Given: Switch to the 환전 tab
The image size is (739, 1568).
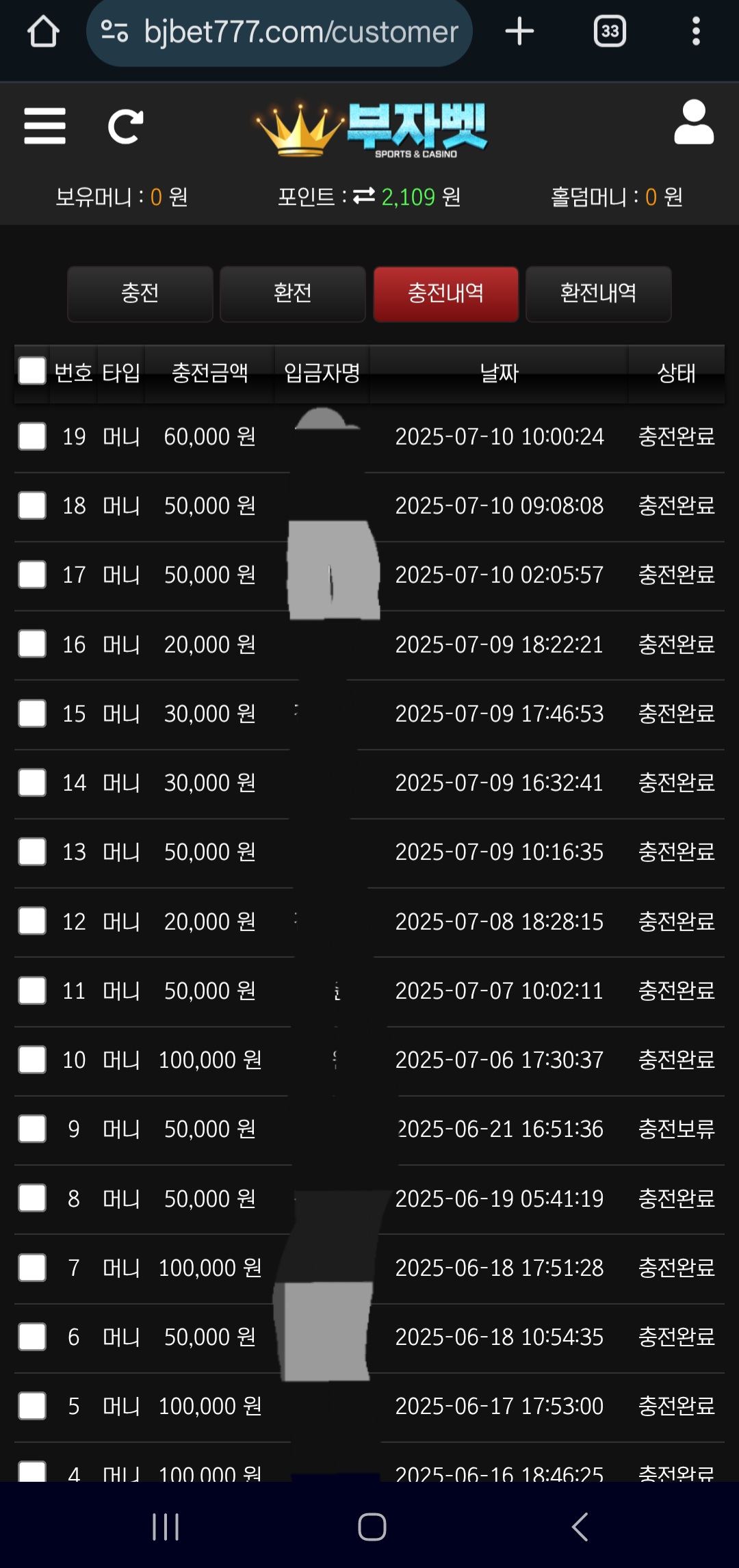Looking at the screenshot, I should click(293, 293).
